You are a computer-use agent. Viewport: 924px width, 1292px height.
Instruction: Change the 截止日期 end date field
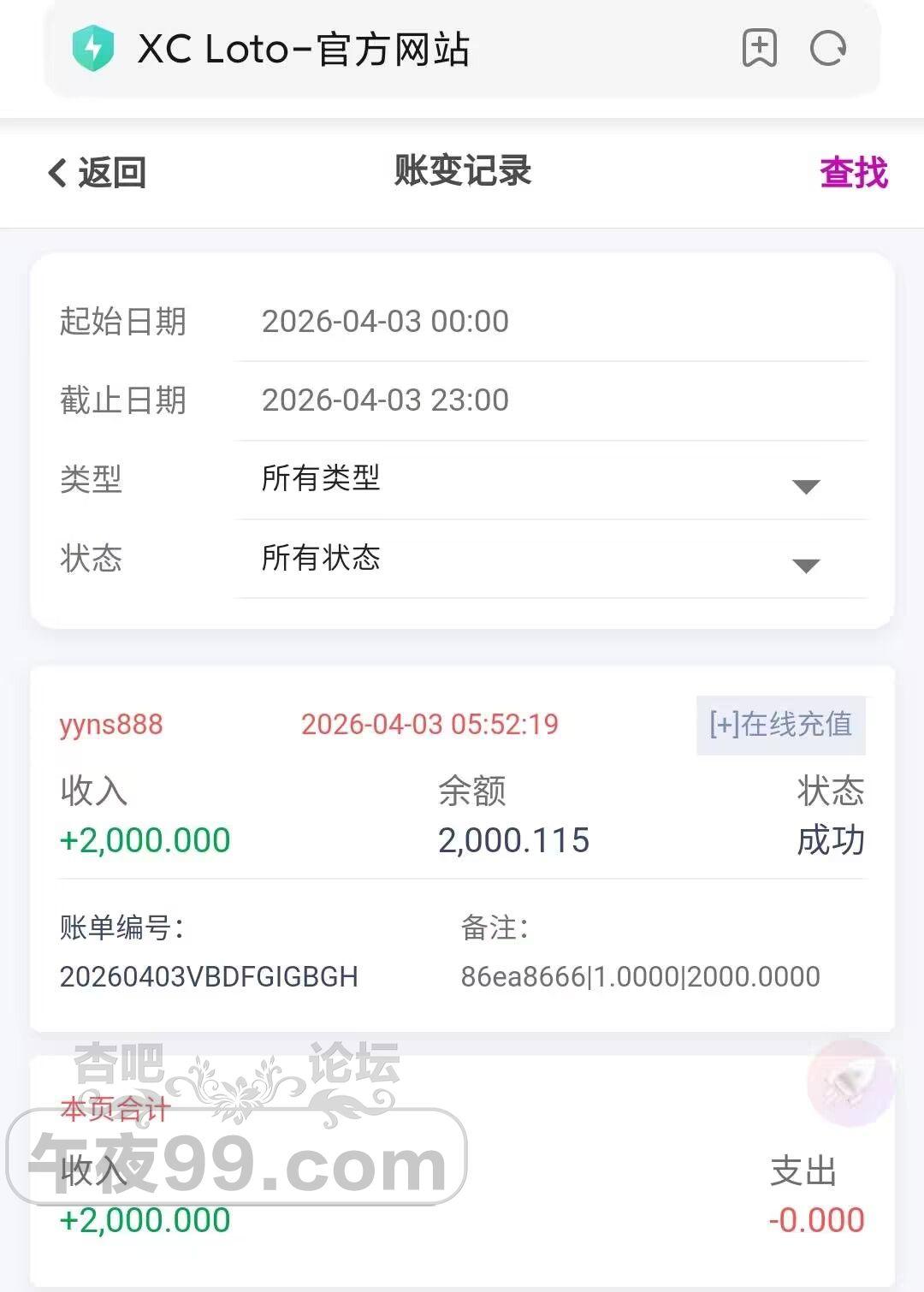pyautogui.click(x=551, y=400)
